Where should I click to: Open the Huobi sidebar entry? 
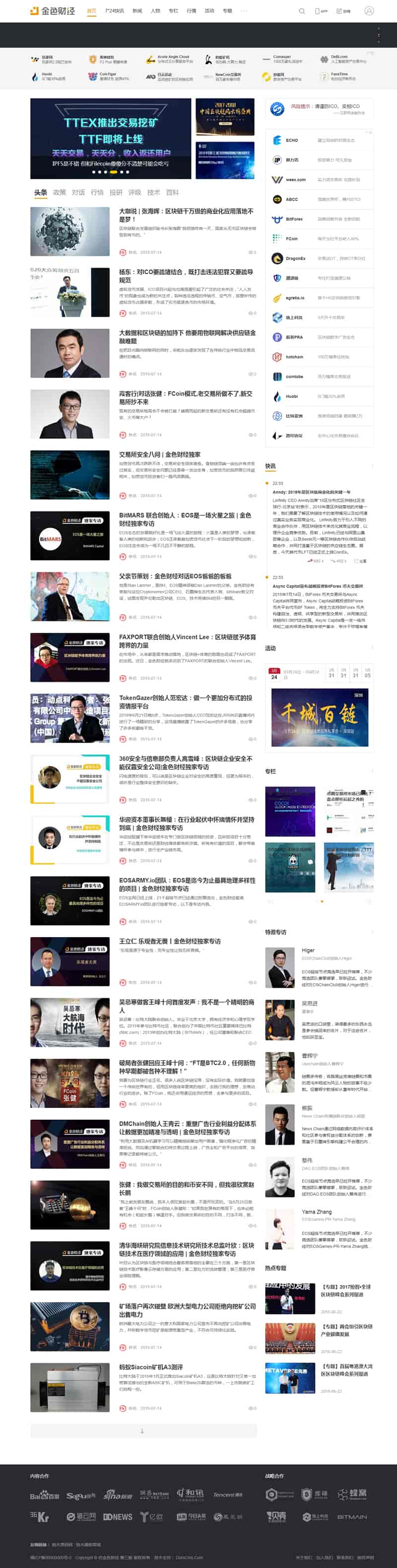click(319, 396)
